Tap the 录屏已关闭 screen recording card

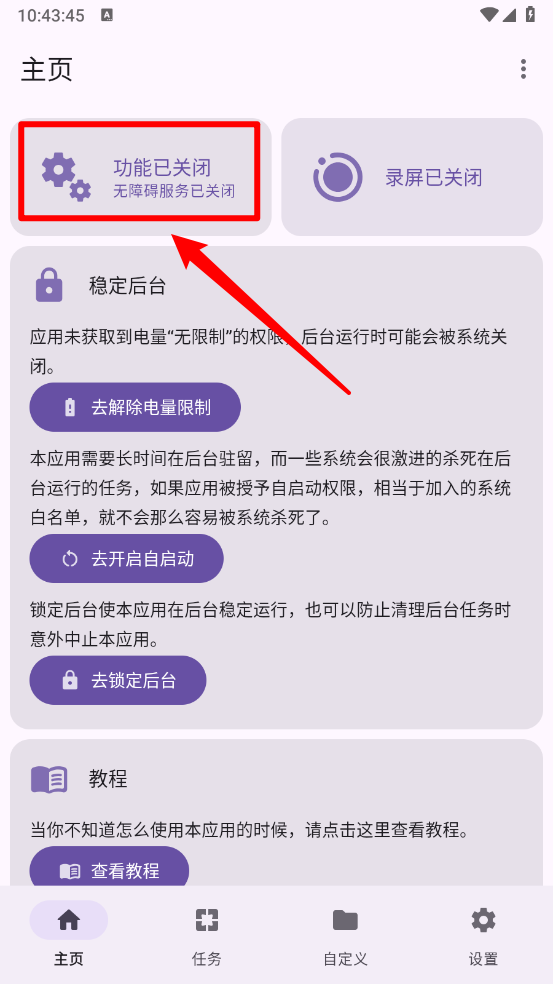(x=412, y=177)
